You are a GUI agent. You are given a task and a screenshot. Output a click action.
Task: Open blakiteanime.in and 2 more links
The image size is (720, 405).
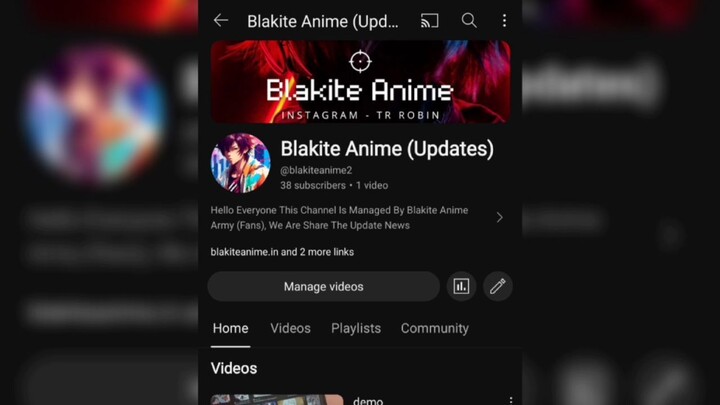click(x=282, y=252)
